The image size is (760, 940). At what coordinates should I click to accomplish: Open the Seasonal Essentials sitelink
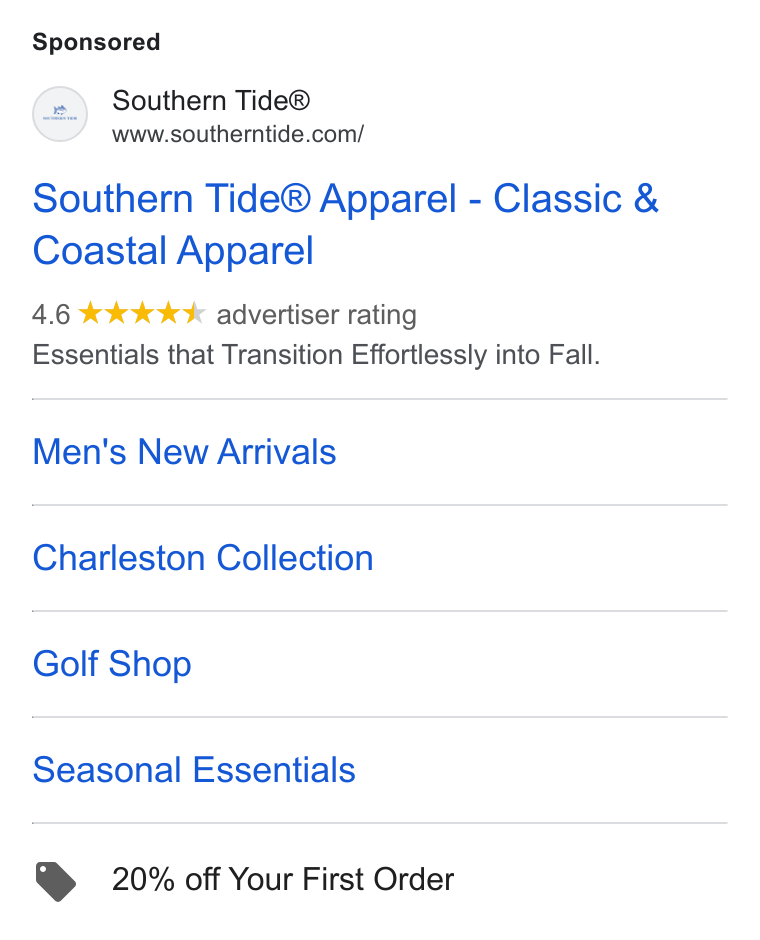[x=194, y=770]
